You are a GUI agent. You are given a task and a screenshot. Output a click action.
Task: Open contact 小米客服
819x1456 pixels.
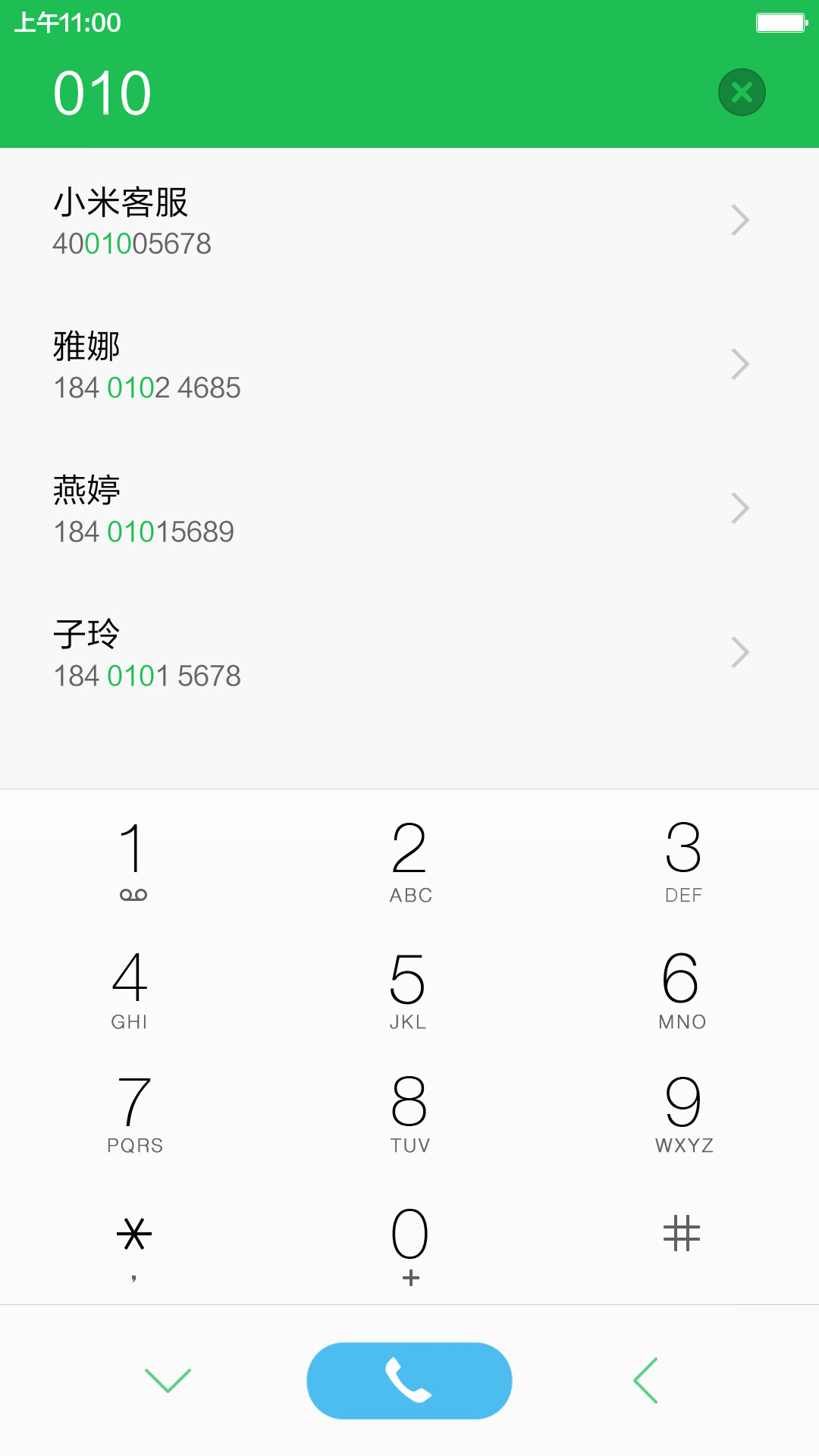(x=409, y=221)
